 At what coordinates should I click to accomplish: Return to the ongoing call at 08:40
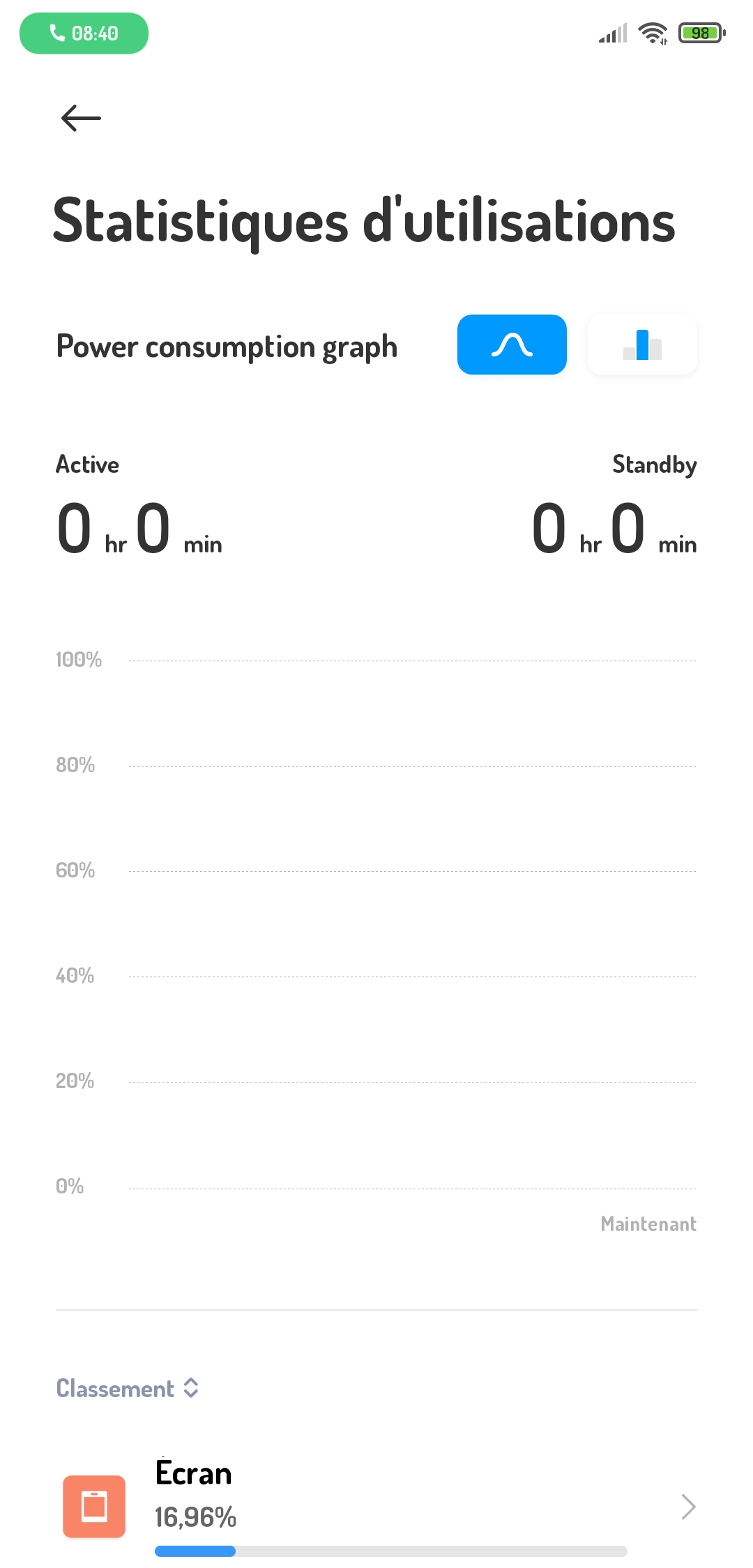coord(84,33)
